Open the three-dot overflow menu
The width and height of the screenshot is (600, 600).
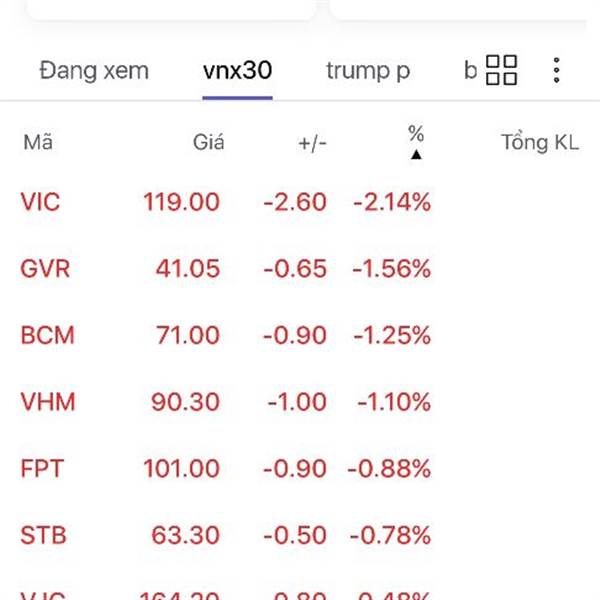[x=556, y=70]
